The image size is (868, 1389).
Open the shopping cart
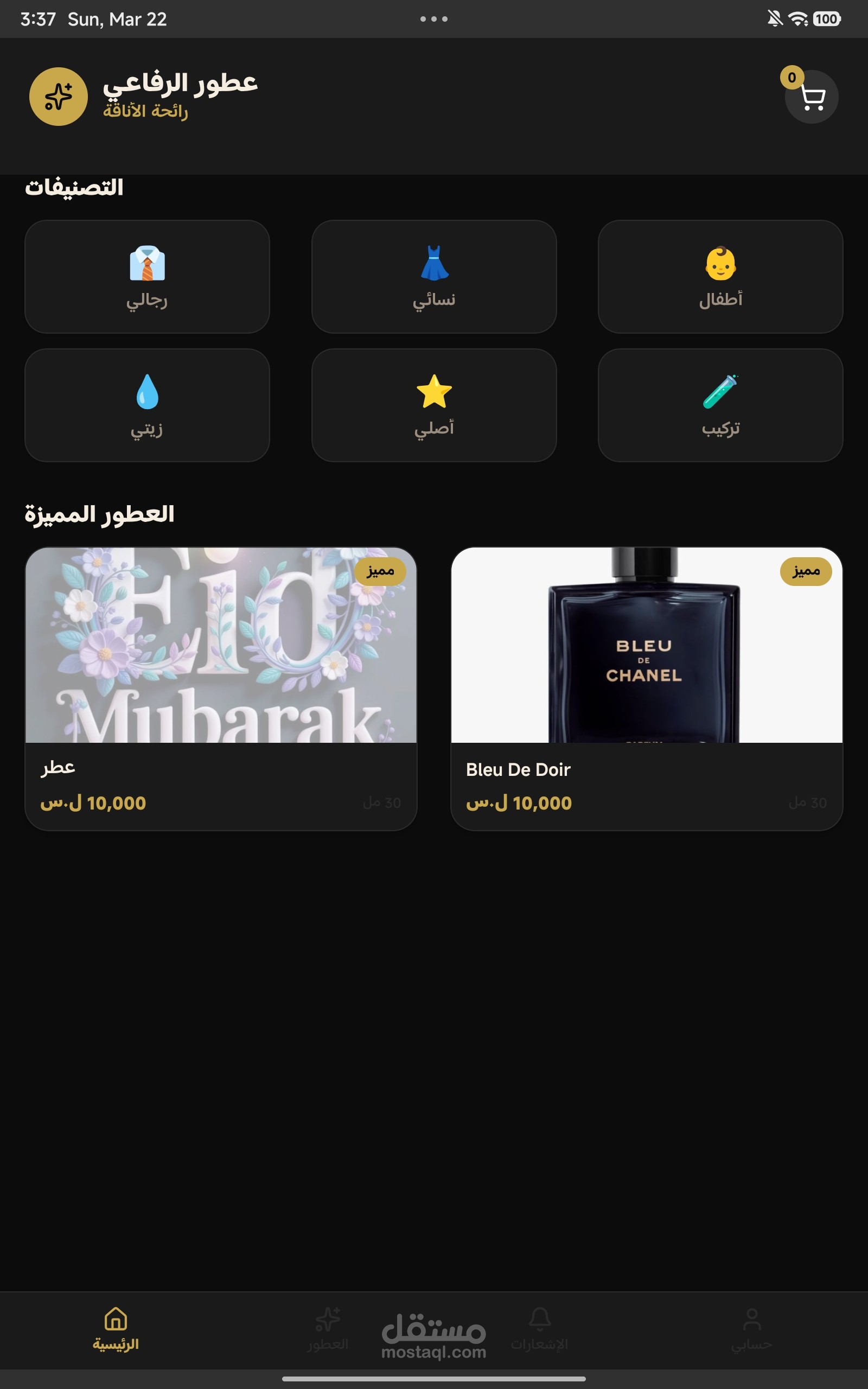pos(811,97)
